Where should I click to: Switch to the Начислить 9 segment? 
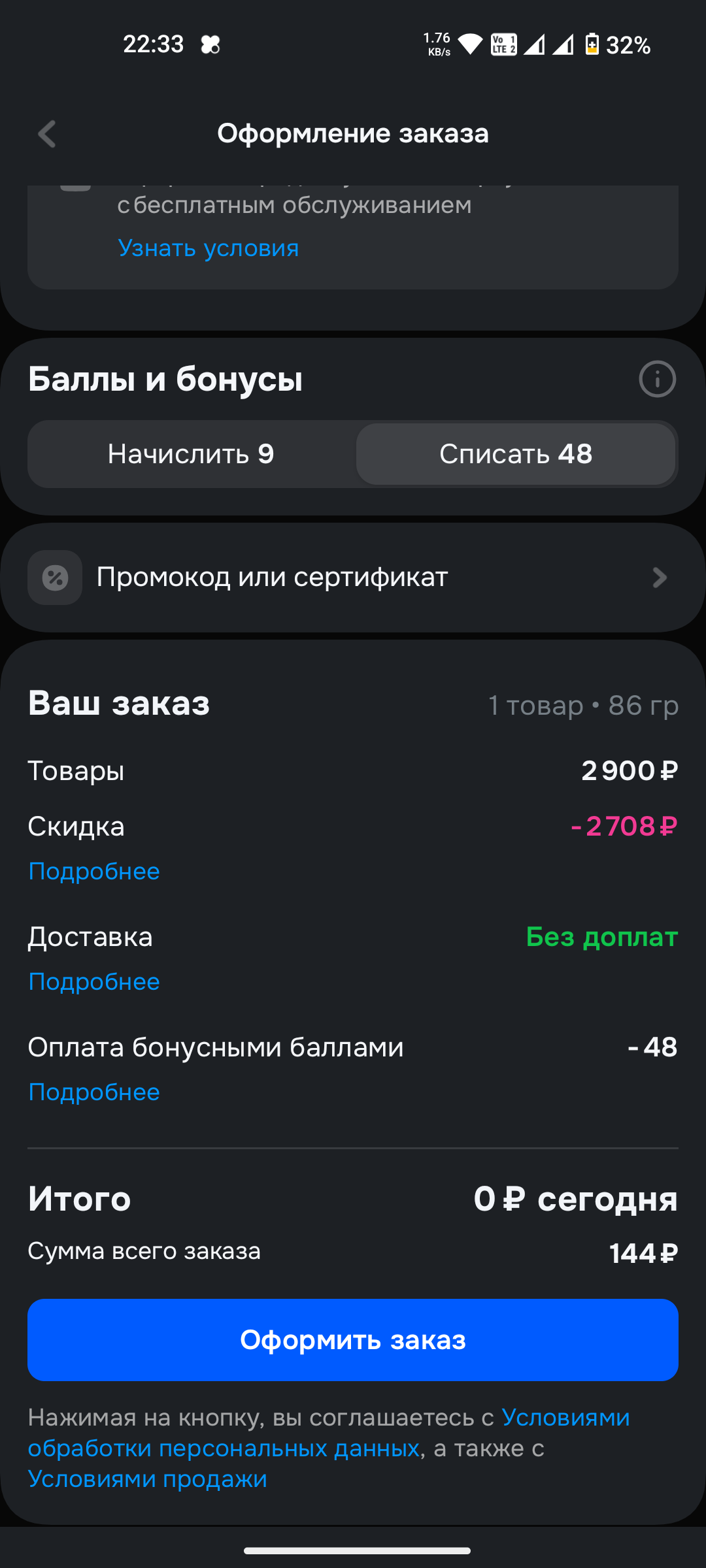click(192, 453)
